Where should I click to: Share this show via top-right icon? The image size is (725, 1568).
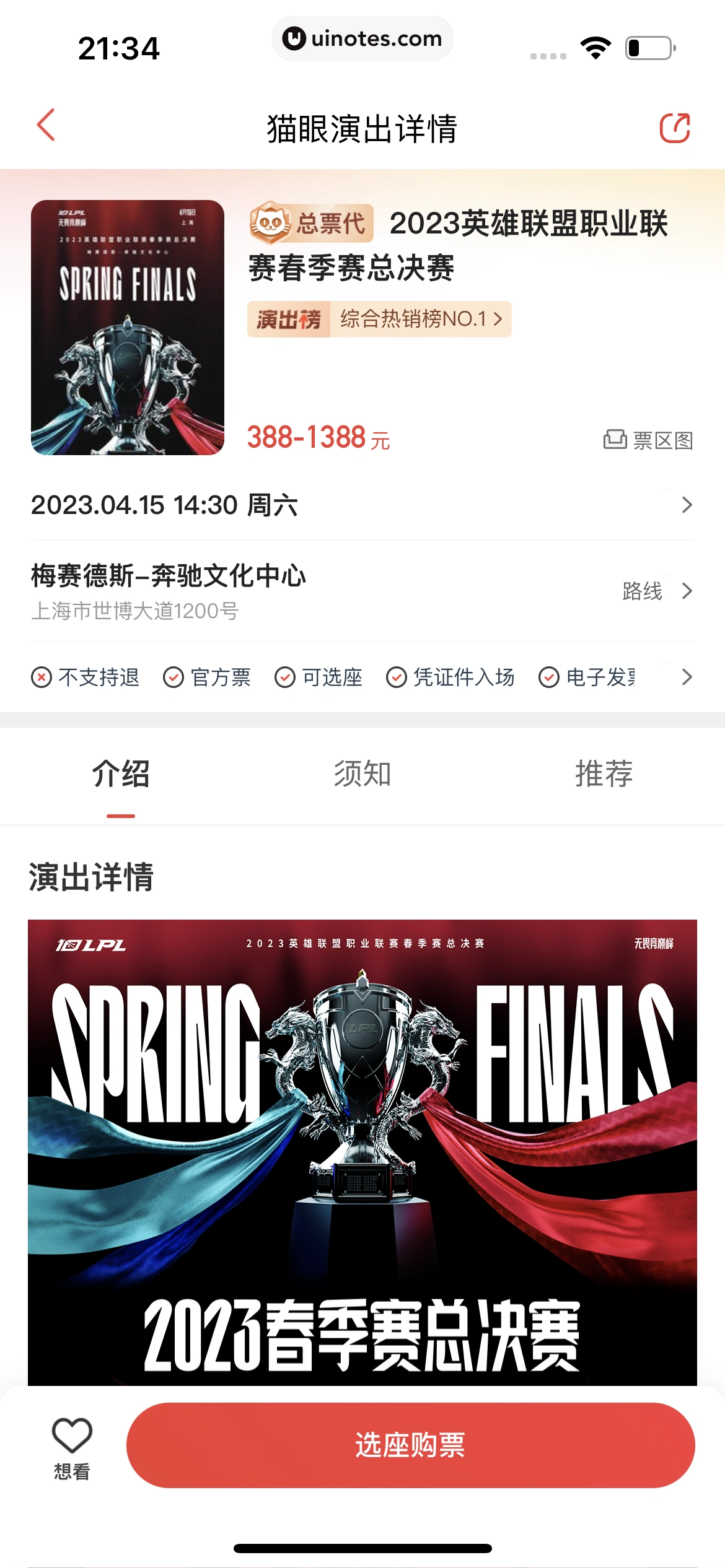(x=675, y=128)
